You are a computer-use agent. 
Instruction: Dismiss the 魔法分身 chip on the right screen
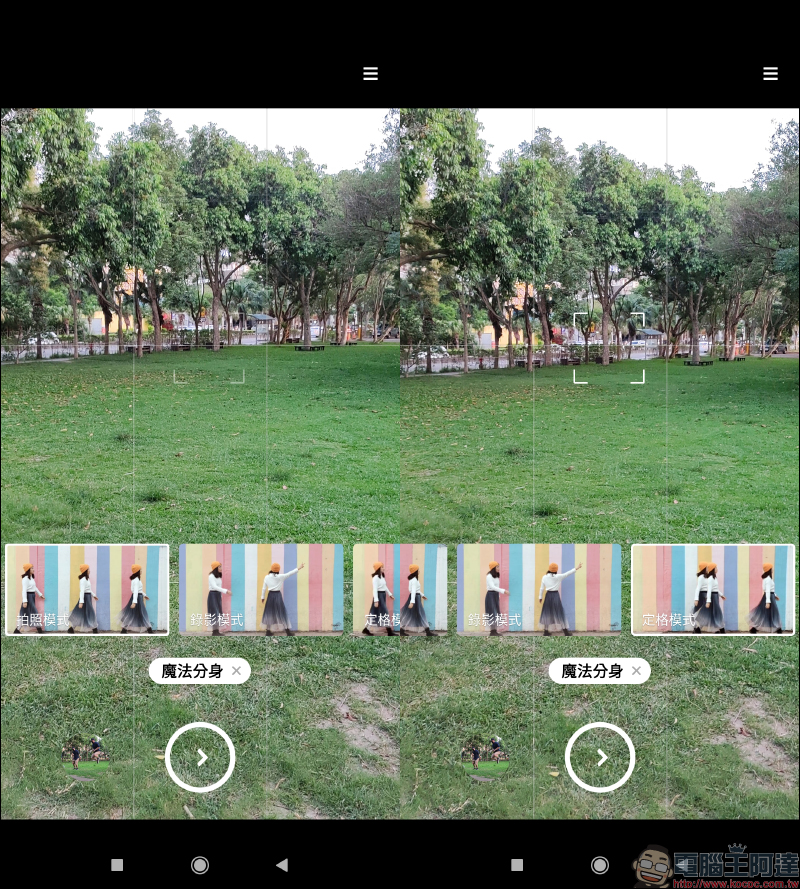pos(636,671)
